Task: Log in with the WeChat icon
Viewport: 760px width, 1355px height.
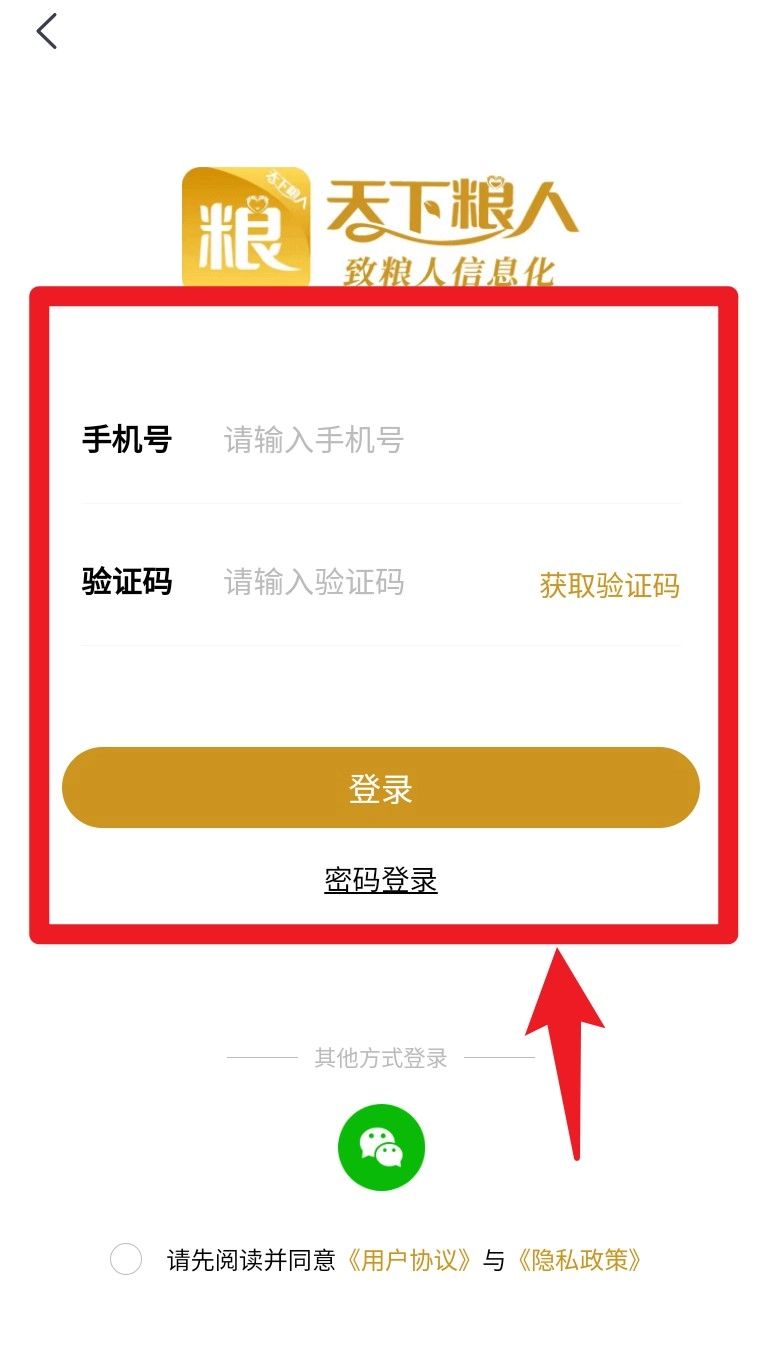Action: coord(381,1147)
